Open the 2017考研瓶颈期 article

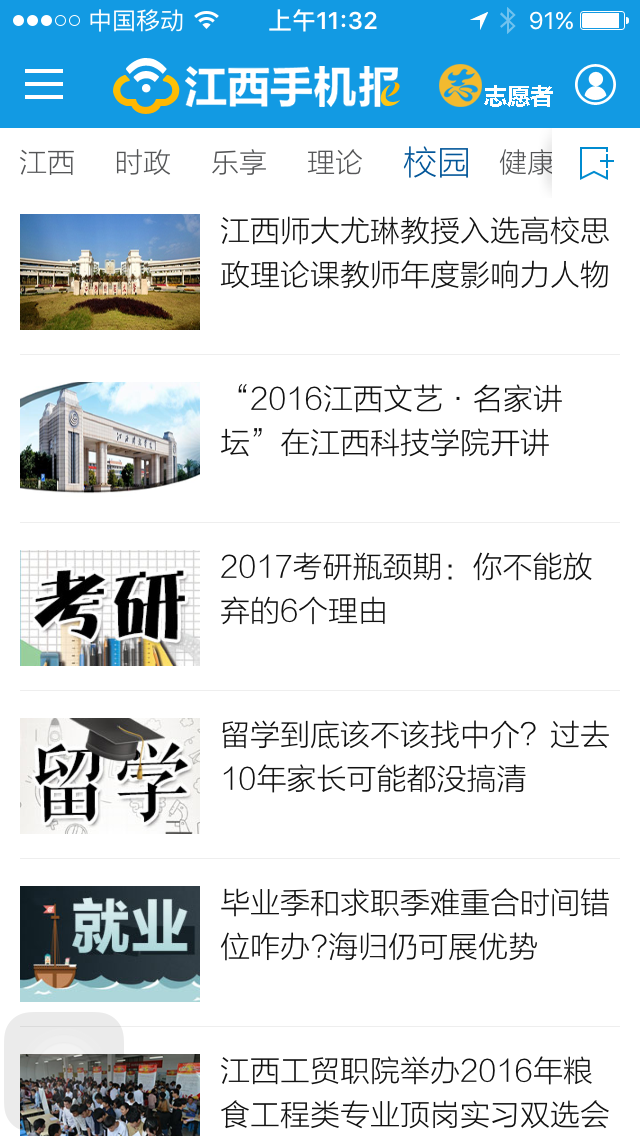[x=405, y=589]
